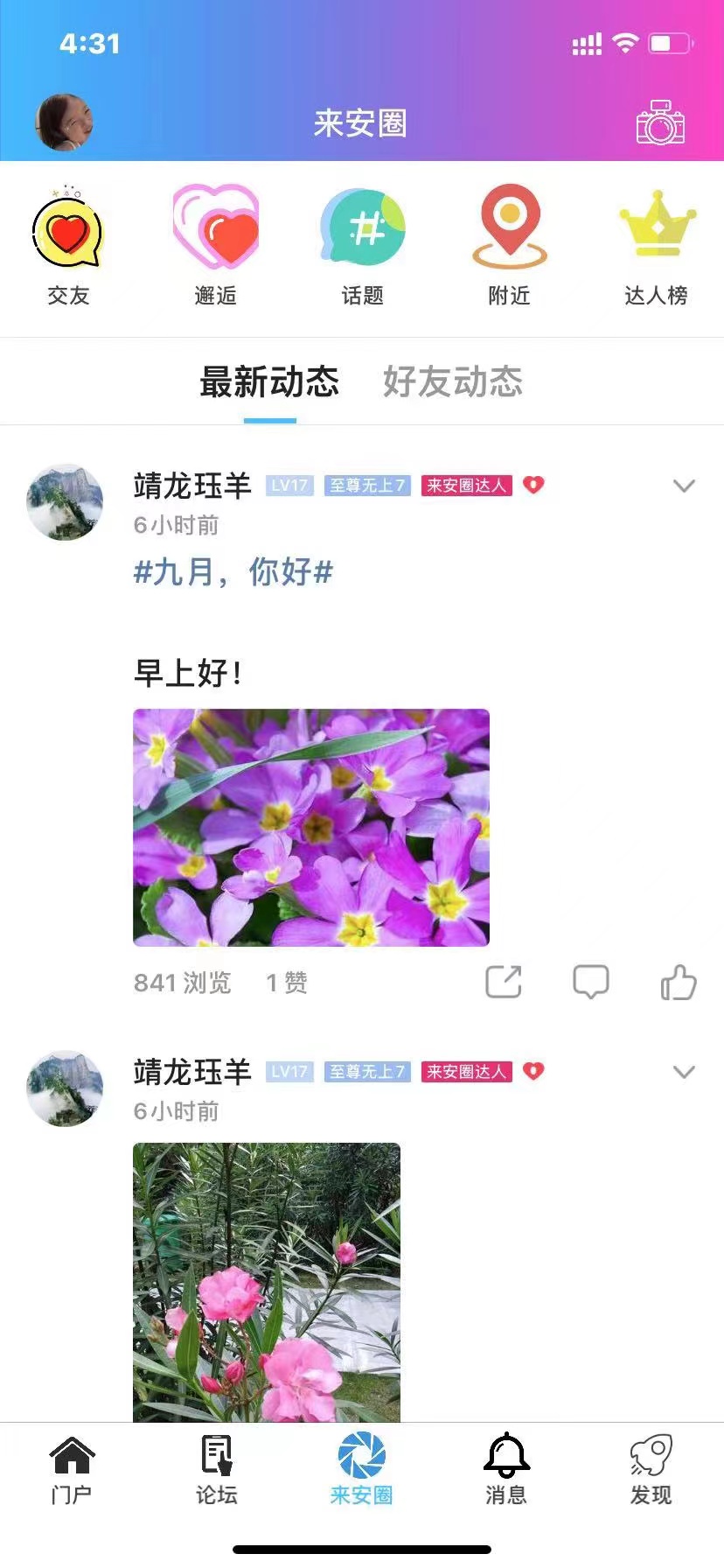724x1568 pixels.
Task: Open the pink oleander flower photo
Action: 266,1282
